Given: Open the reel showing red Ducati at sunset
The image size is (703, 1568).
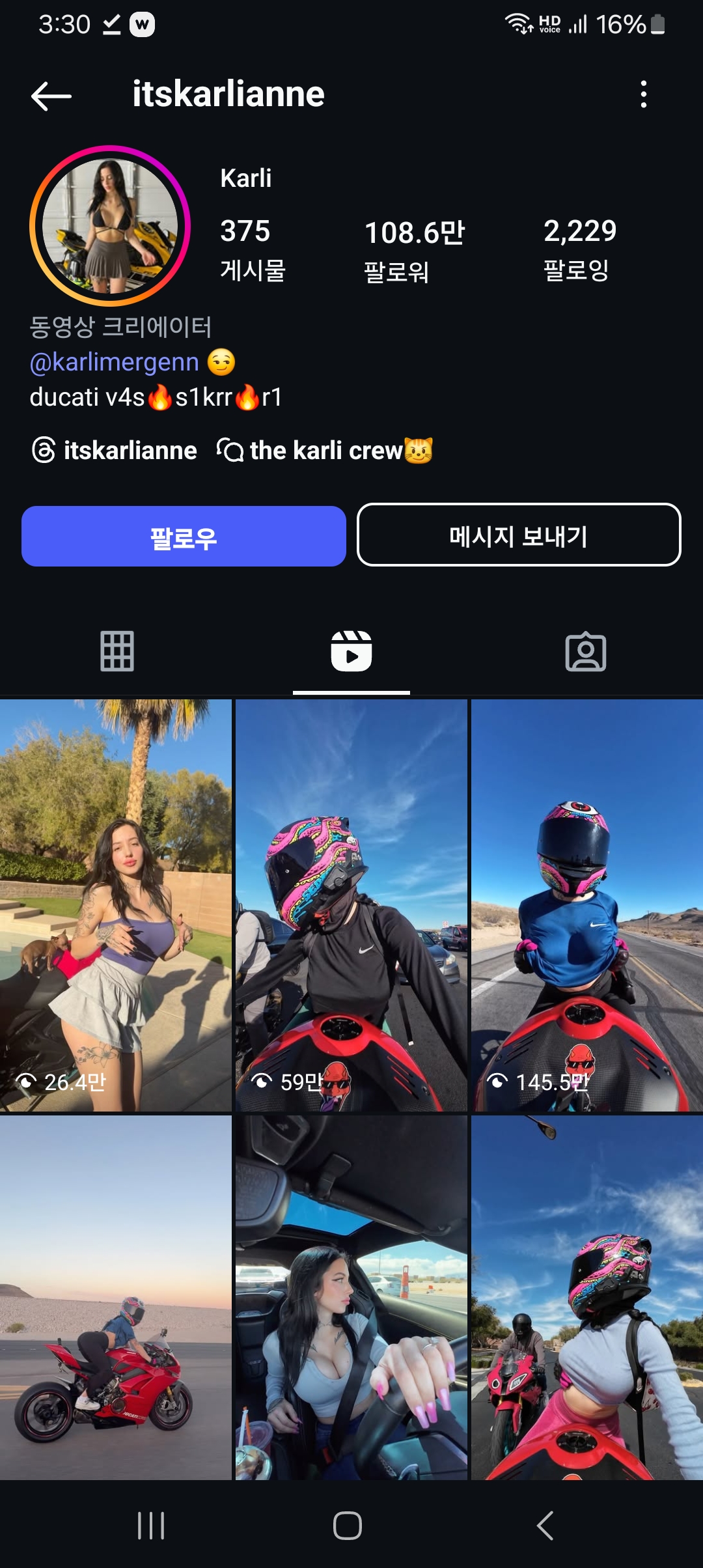Looking at the screenshot, I should click(116, 1297).
